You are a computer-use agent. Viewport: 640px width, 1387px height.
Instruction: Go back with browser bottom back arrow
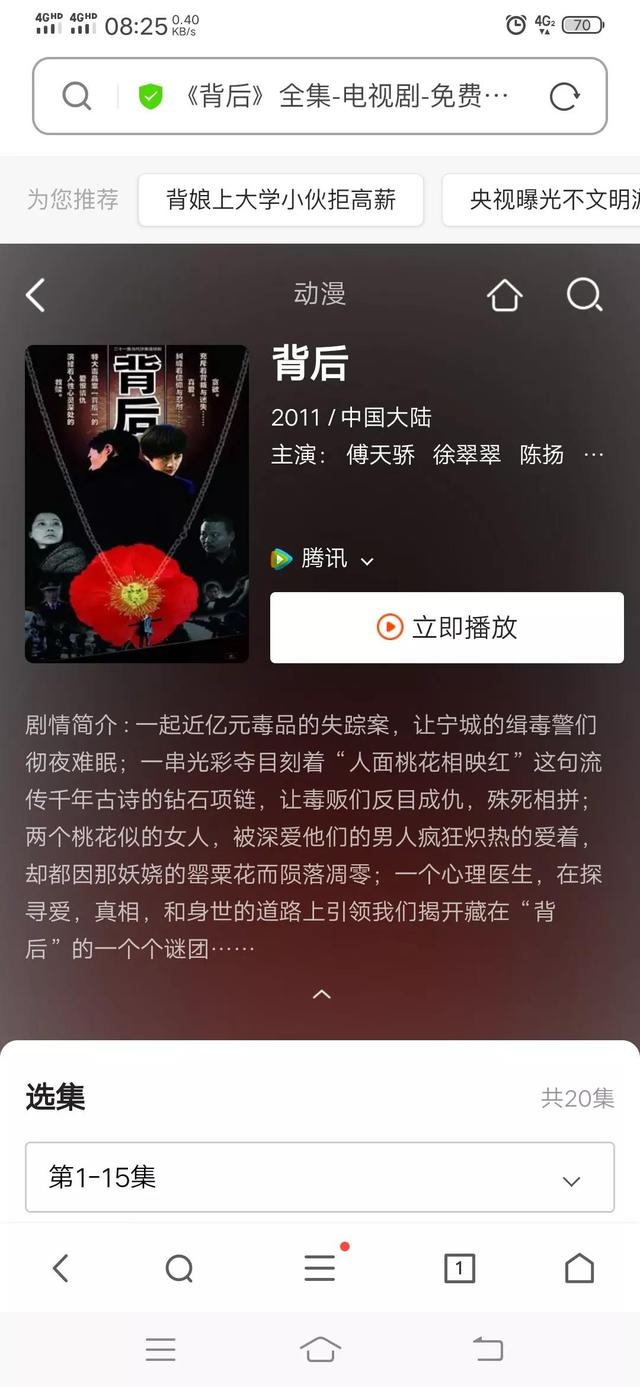coord(61,1268)
